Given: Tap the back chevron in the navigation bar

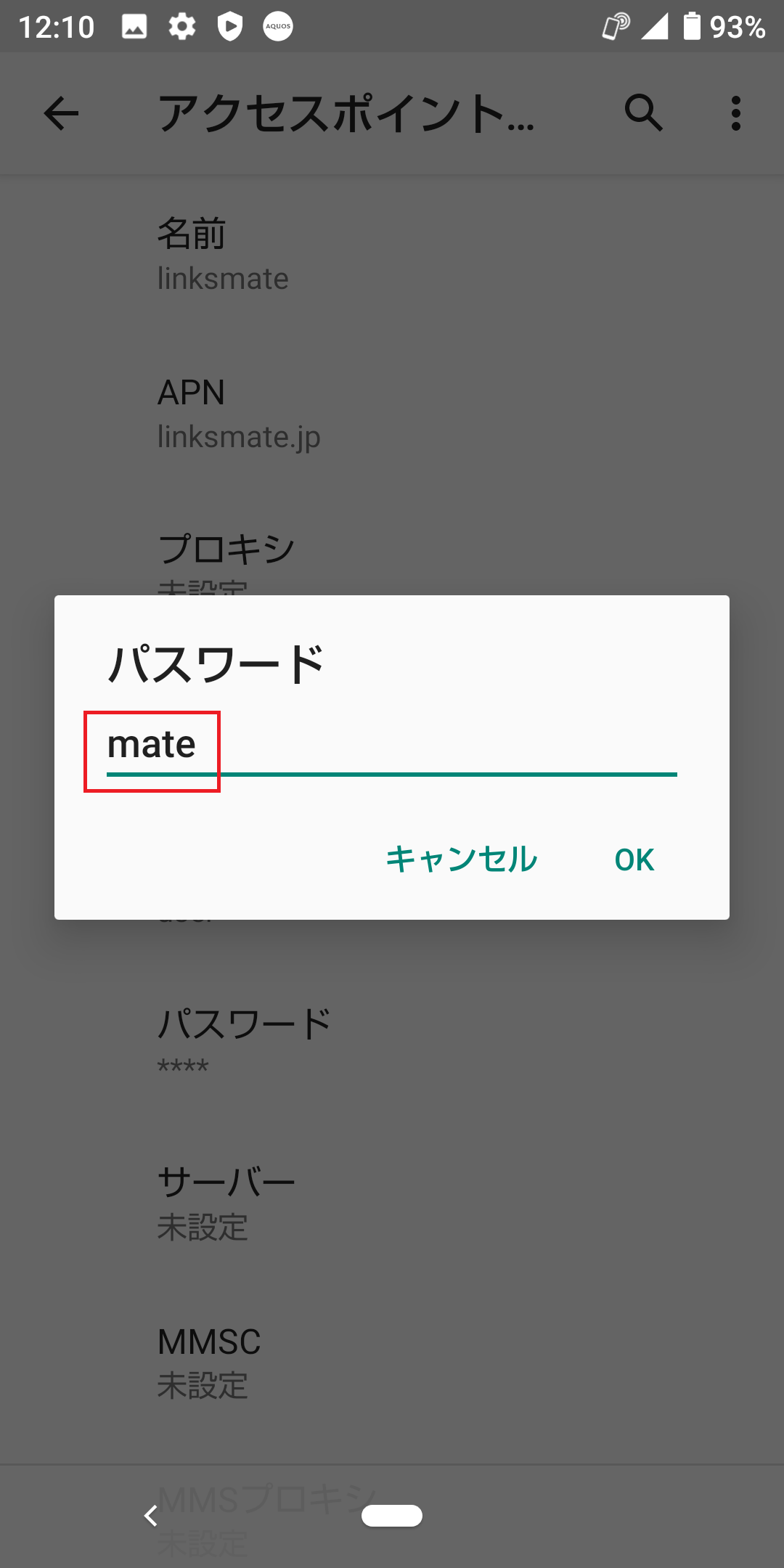Looking at the screenshot, I should (152, 1516).
